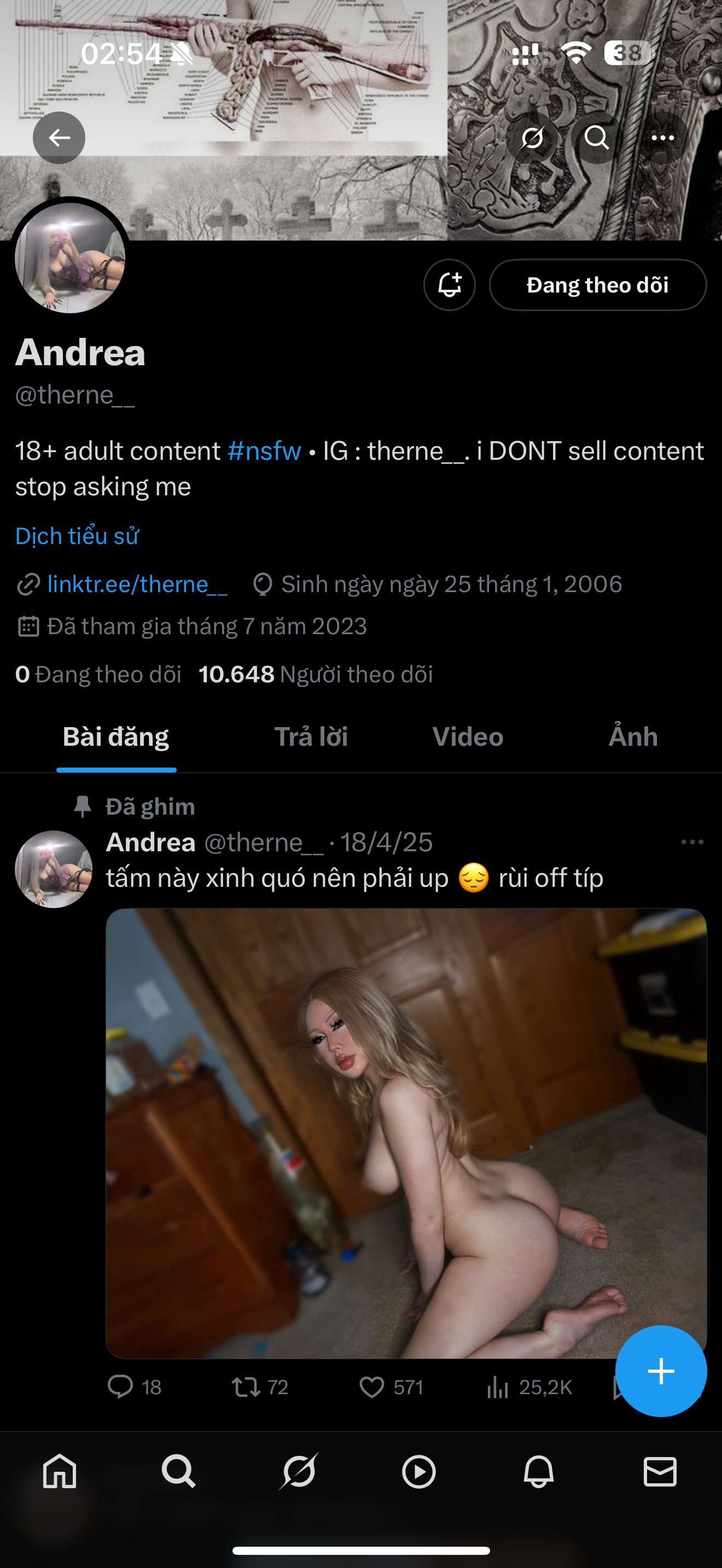Tap the Đang theo dõi button

[x=597, y=285]
